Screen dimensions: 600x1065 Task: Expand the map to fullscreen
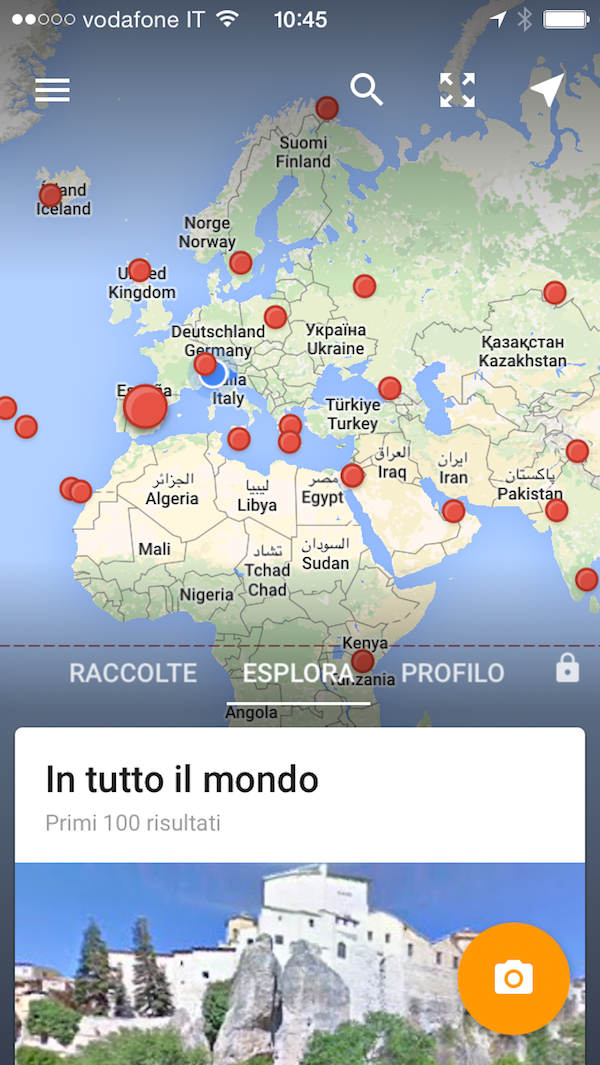point(457,90)
